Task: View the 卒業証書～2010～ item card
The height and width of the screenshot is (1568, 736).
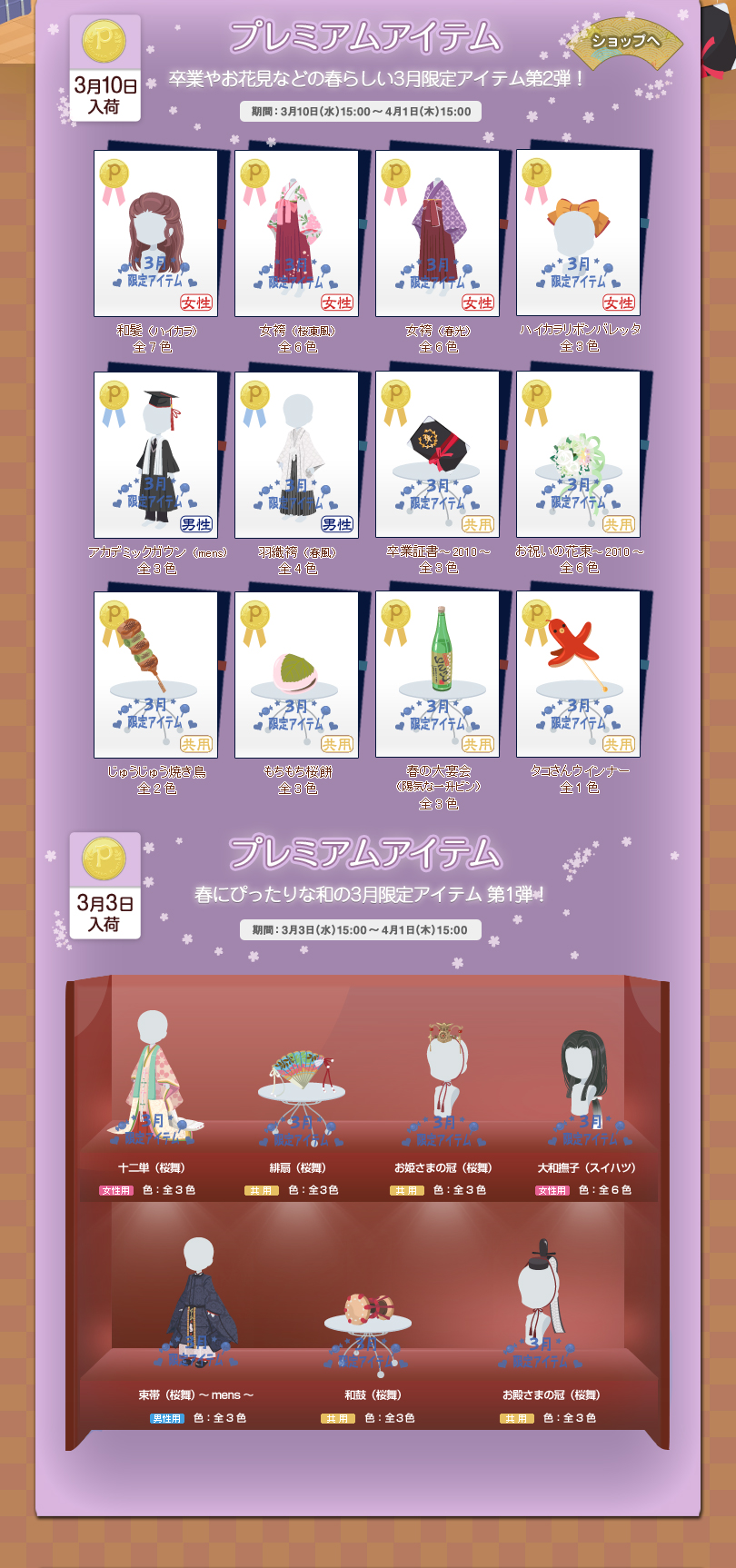Action: click(x=438, y=454)
